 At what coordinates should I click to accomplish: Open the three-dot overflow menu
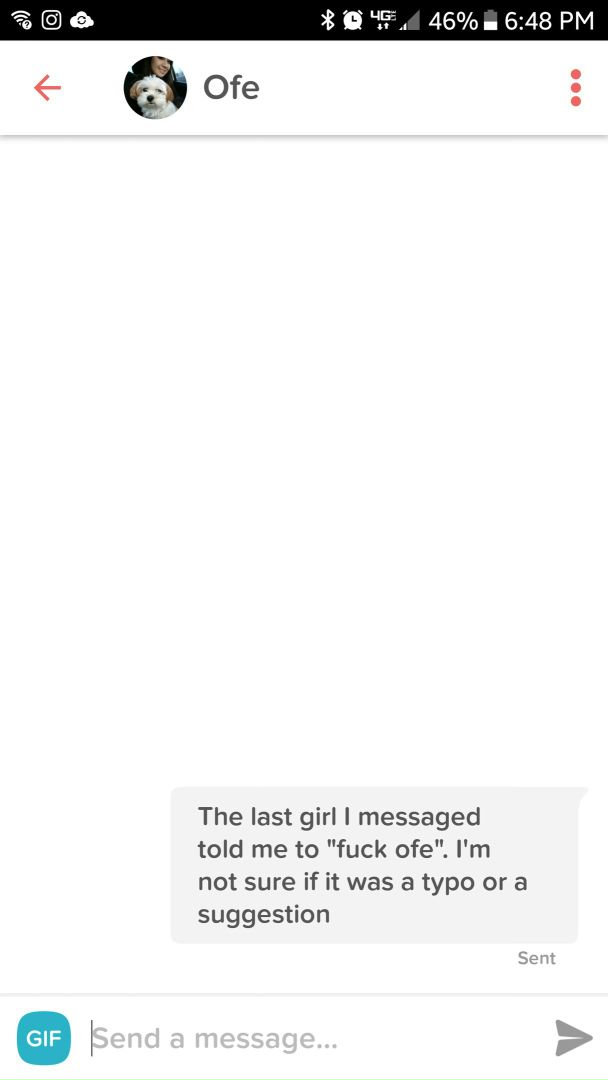tap(575, 88)
